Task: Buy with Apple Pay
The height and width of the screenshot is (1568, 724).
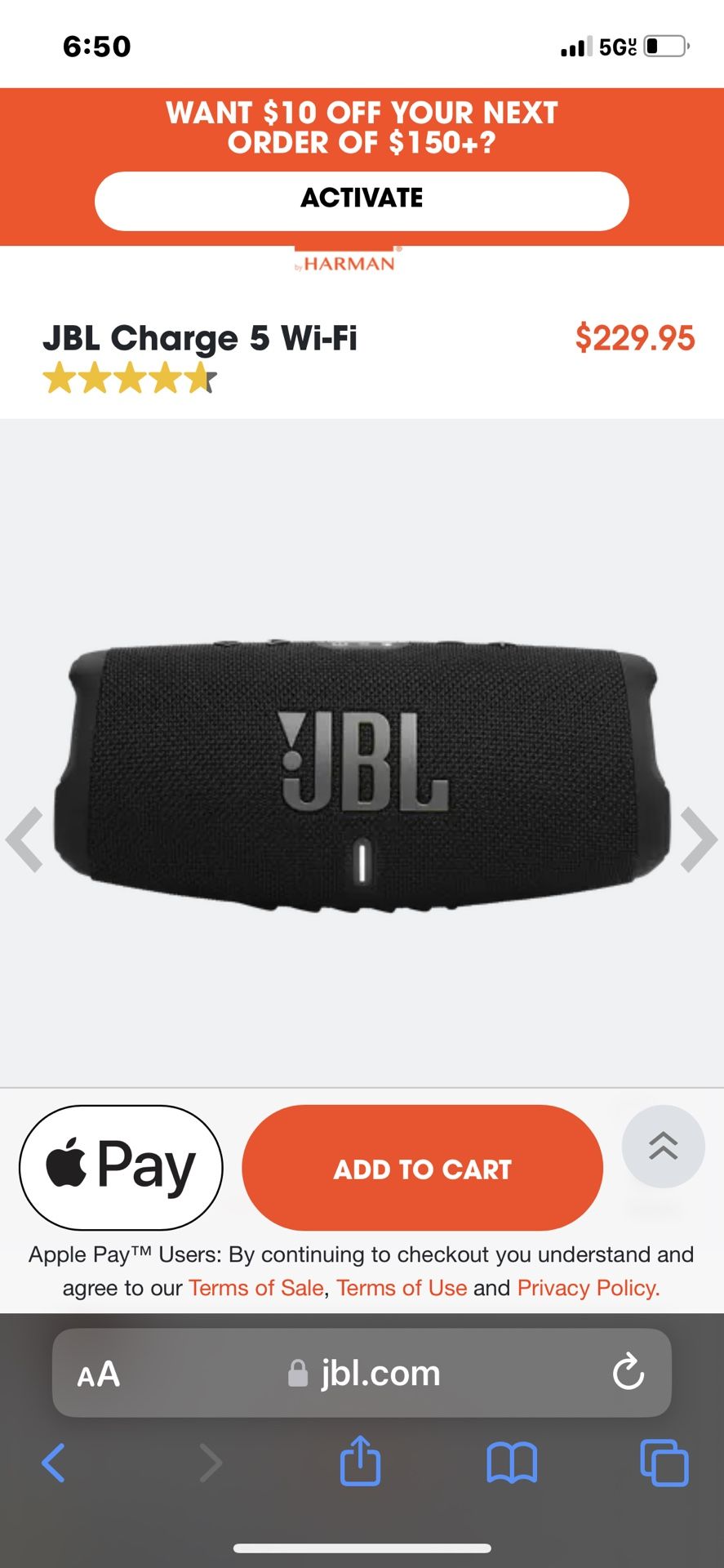Action: (121, 1167)
